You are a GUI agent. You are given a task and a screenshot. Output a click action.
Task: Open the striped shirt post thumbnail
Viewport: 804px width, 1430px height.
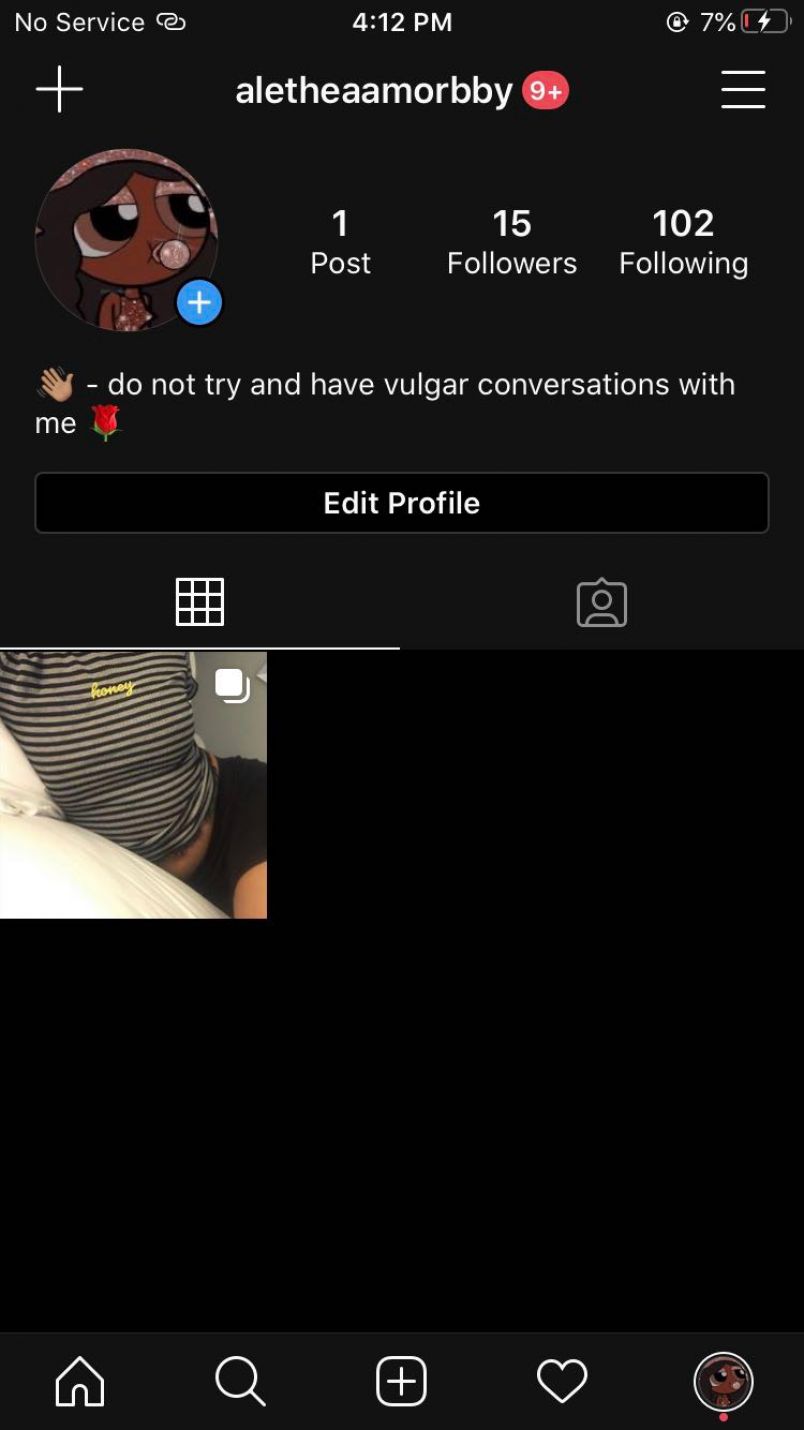133,784
